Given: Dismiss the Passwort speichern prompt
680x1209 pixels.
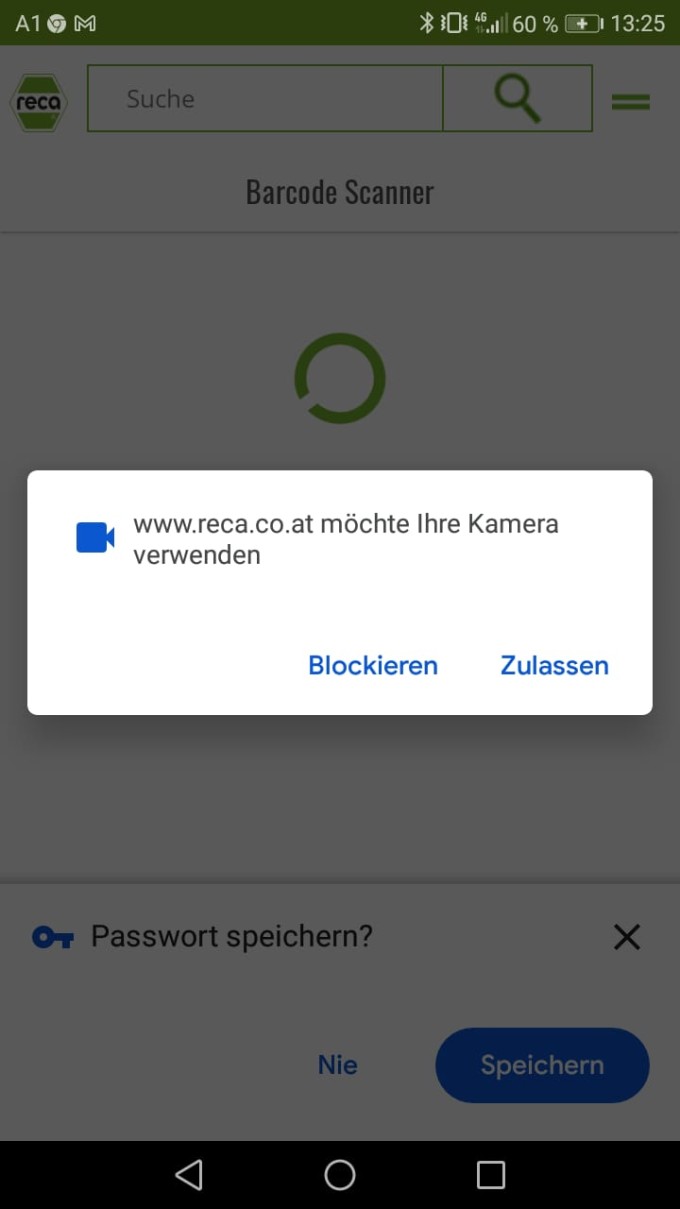Looking at the screenshot, I should point(627,937).
